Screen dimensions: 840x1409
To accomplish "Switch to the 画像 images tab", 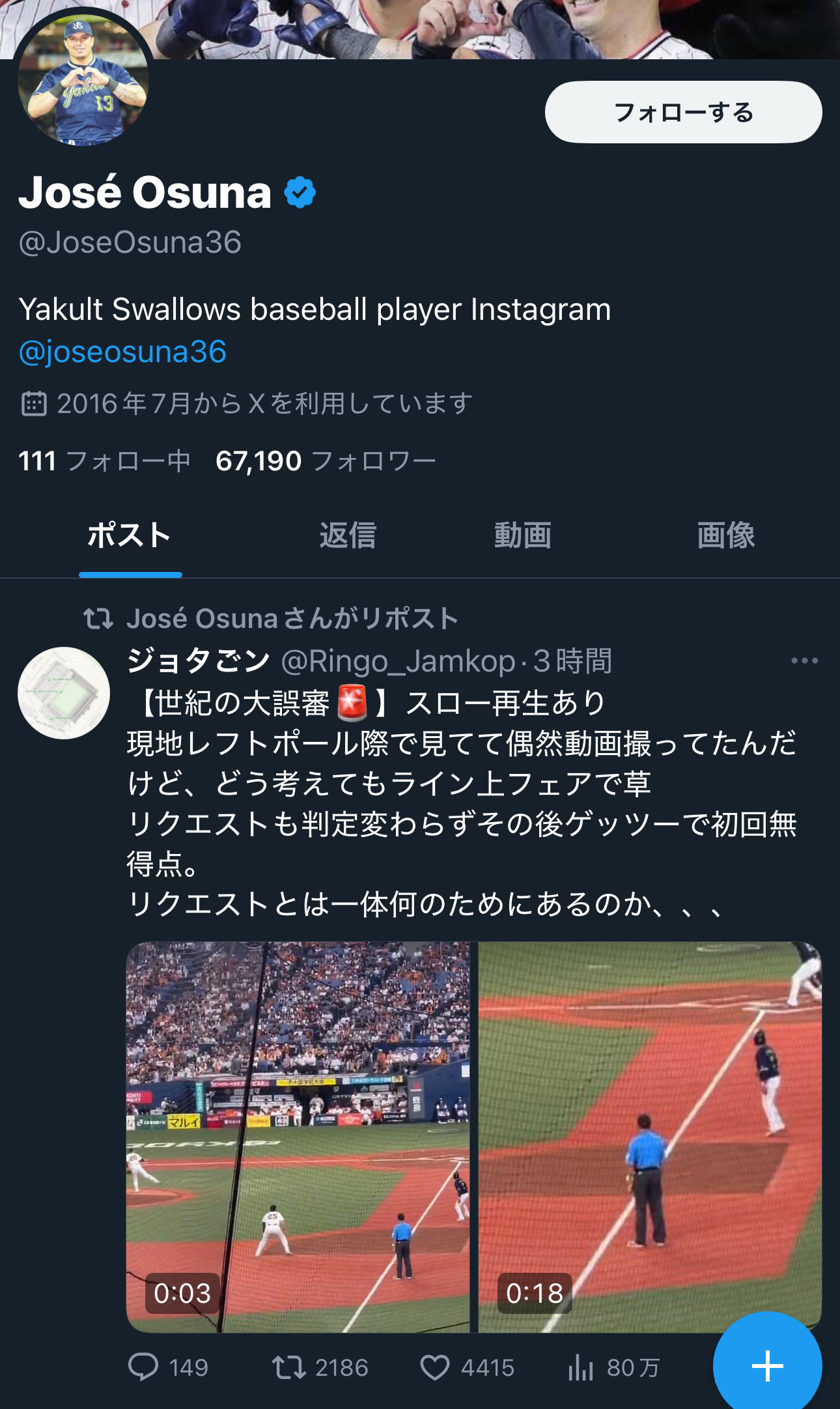I will click(725, 535).
